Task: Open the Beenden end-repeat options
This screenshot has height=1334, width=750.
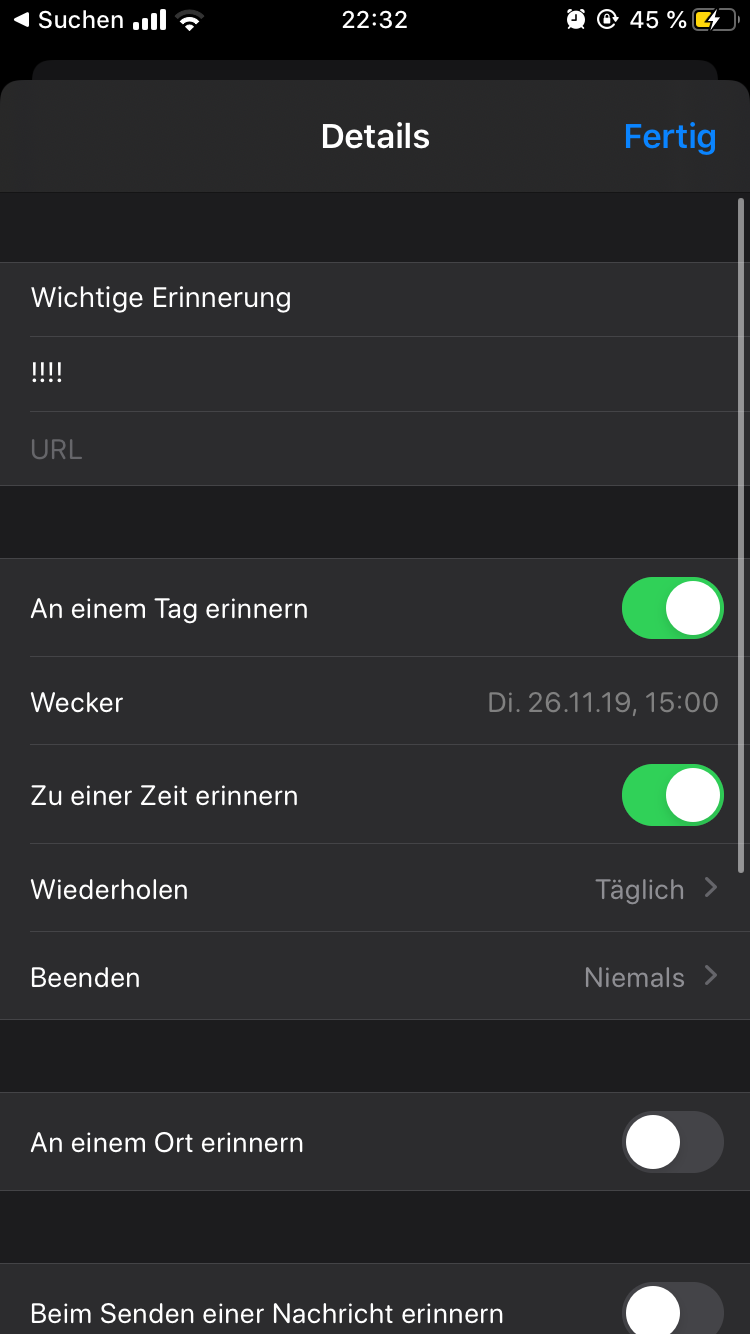Action: [375, 977]
